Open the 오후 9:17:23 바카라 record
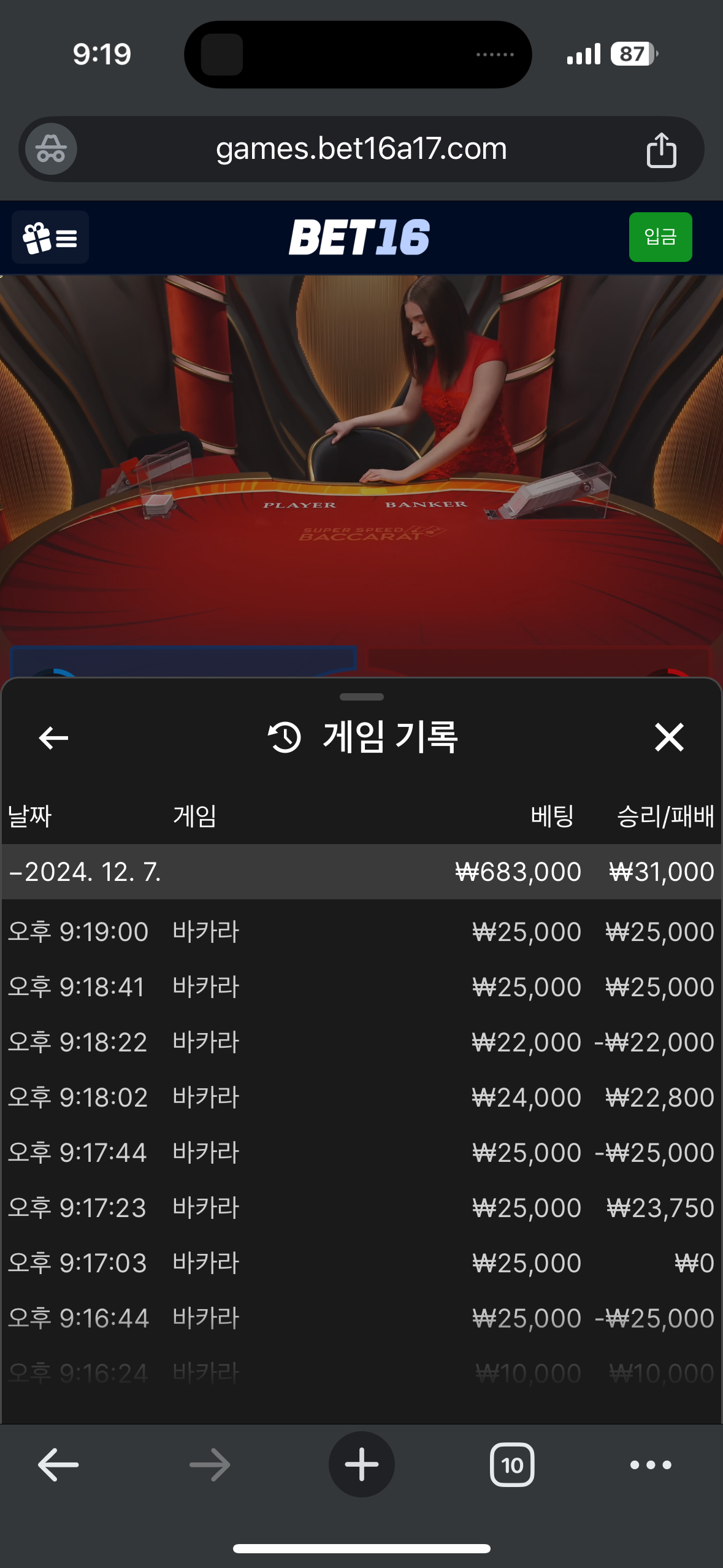Screen dimensions: 723x1568 coord(361,1208)
